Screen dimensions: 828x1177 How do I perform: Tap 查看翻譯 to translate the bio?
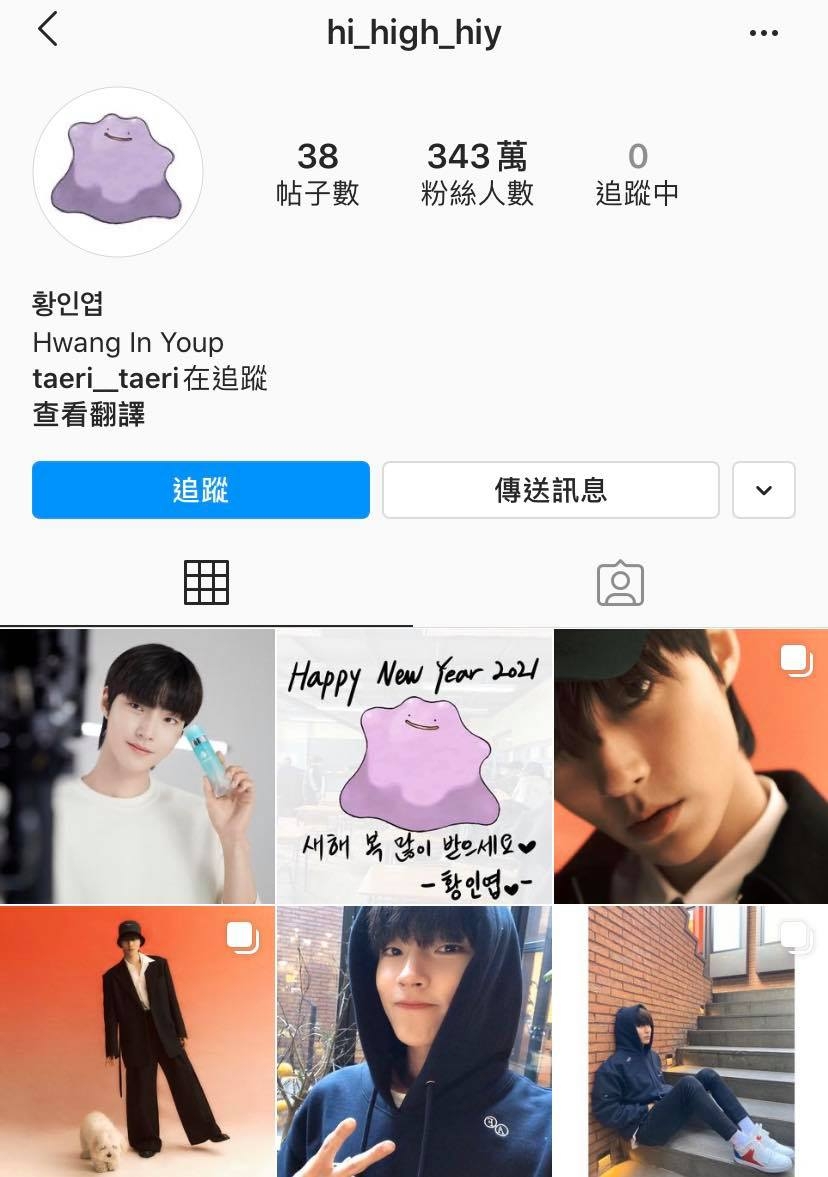coord(89,414)
